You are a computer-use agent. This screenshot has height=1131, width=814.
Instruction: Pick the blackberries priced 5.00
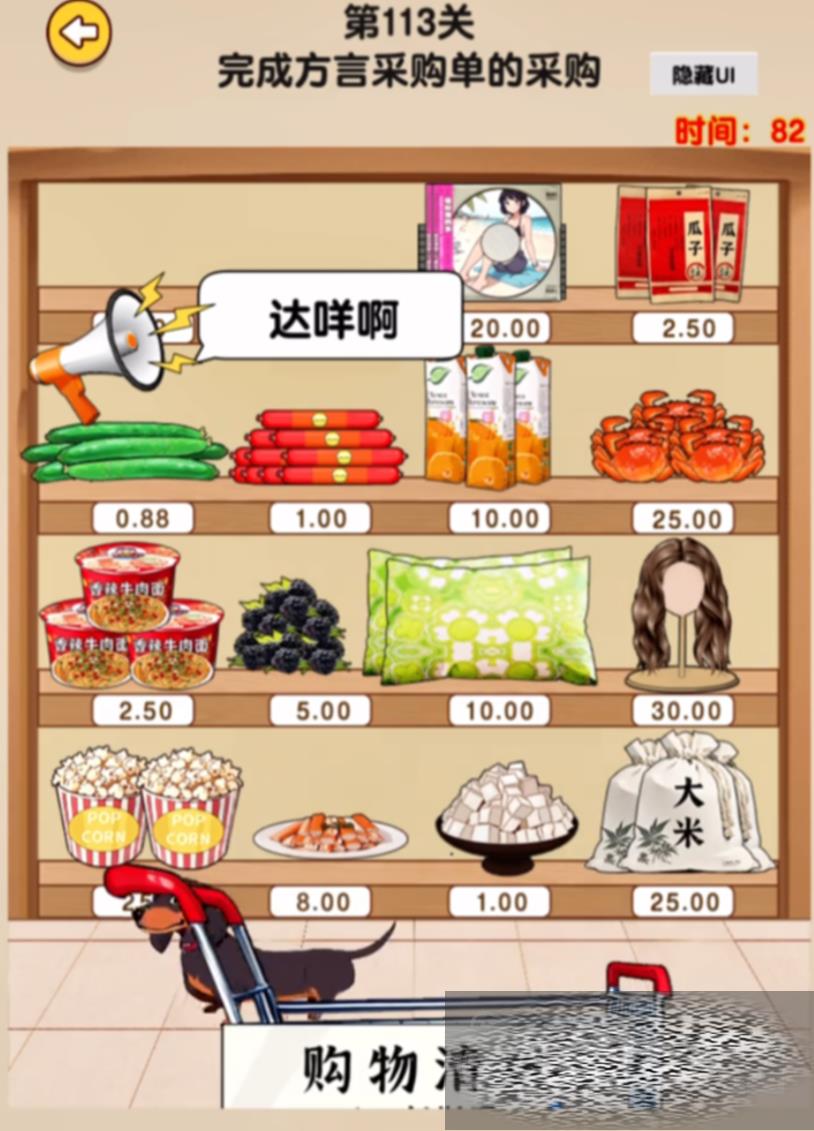[x=290, y=625]
